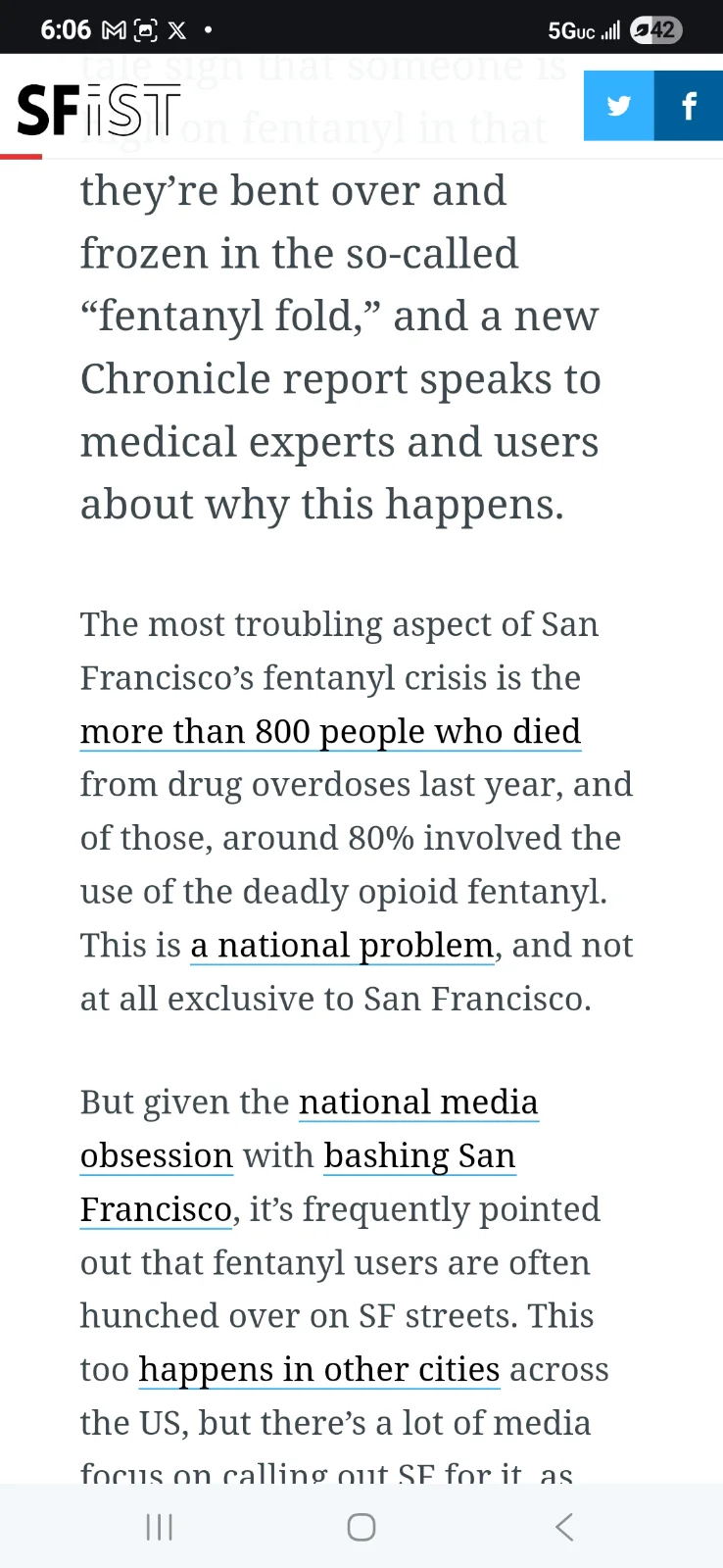Share the article on Facebook

pos(689,106)
